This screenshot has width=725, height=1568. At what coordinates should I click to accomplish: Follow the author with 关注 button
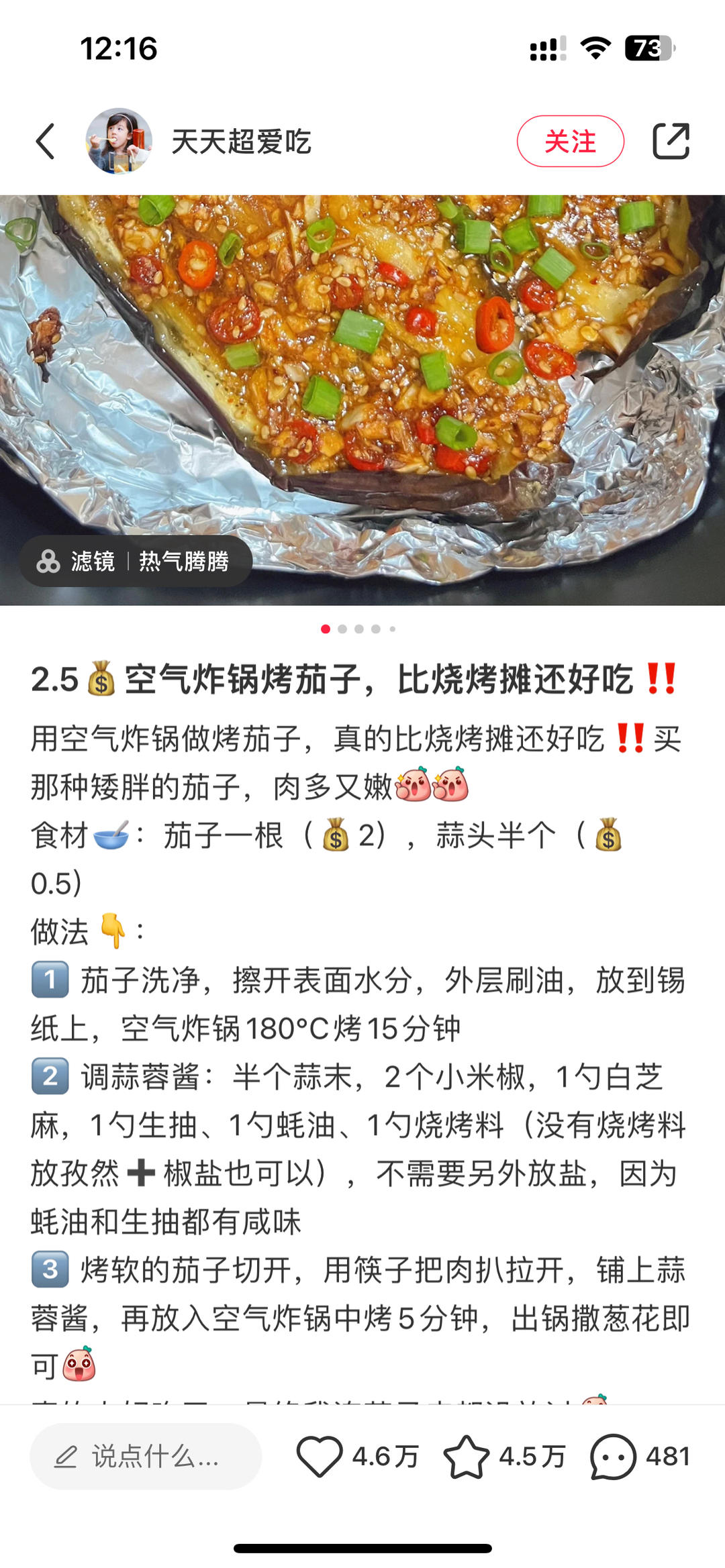(x=570, y=141)
